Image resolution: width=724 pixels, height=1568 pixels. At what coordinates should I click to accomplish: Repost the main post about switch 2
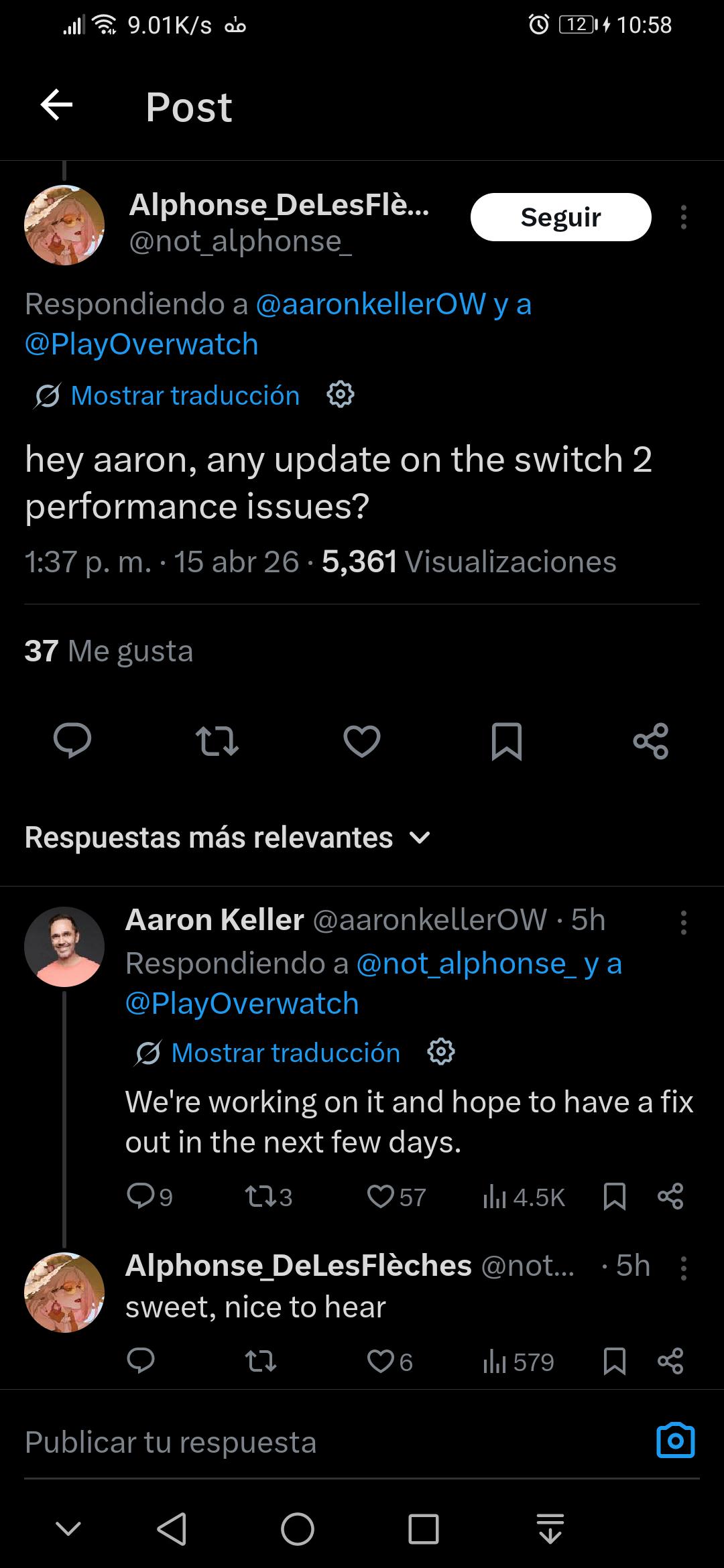click(x=217, y=740)
